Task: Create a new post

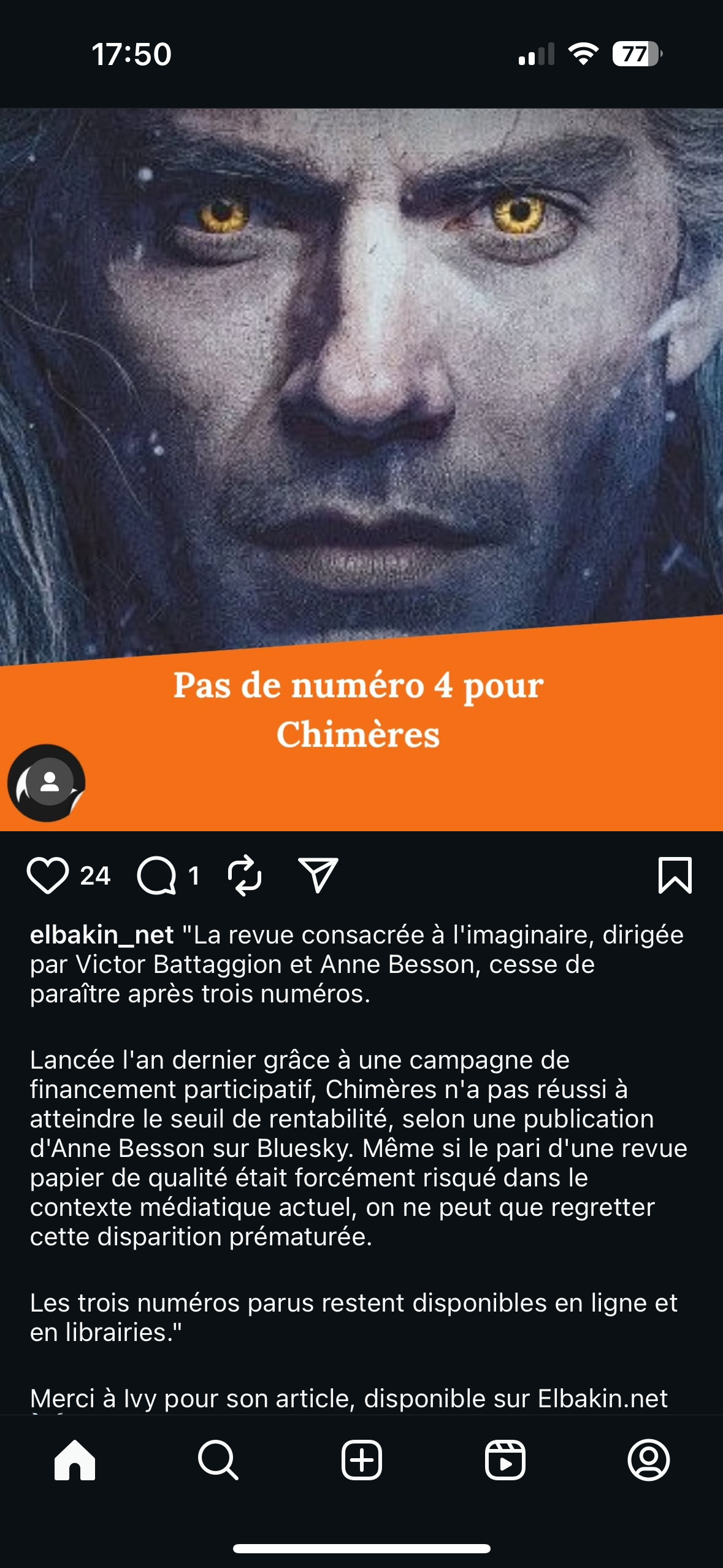Action: (361, 1460)
